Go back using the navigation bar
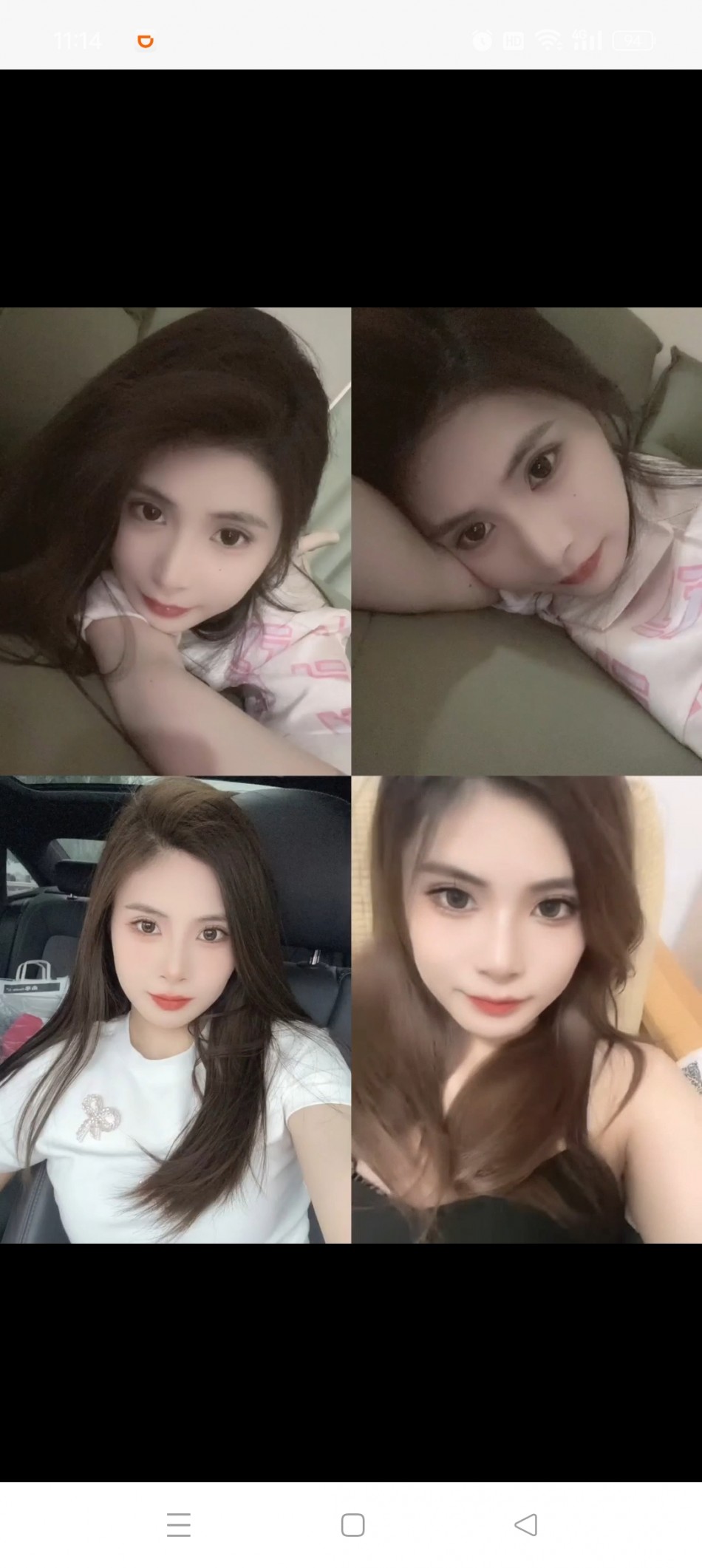 point(525,1524)
